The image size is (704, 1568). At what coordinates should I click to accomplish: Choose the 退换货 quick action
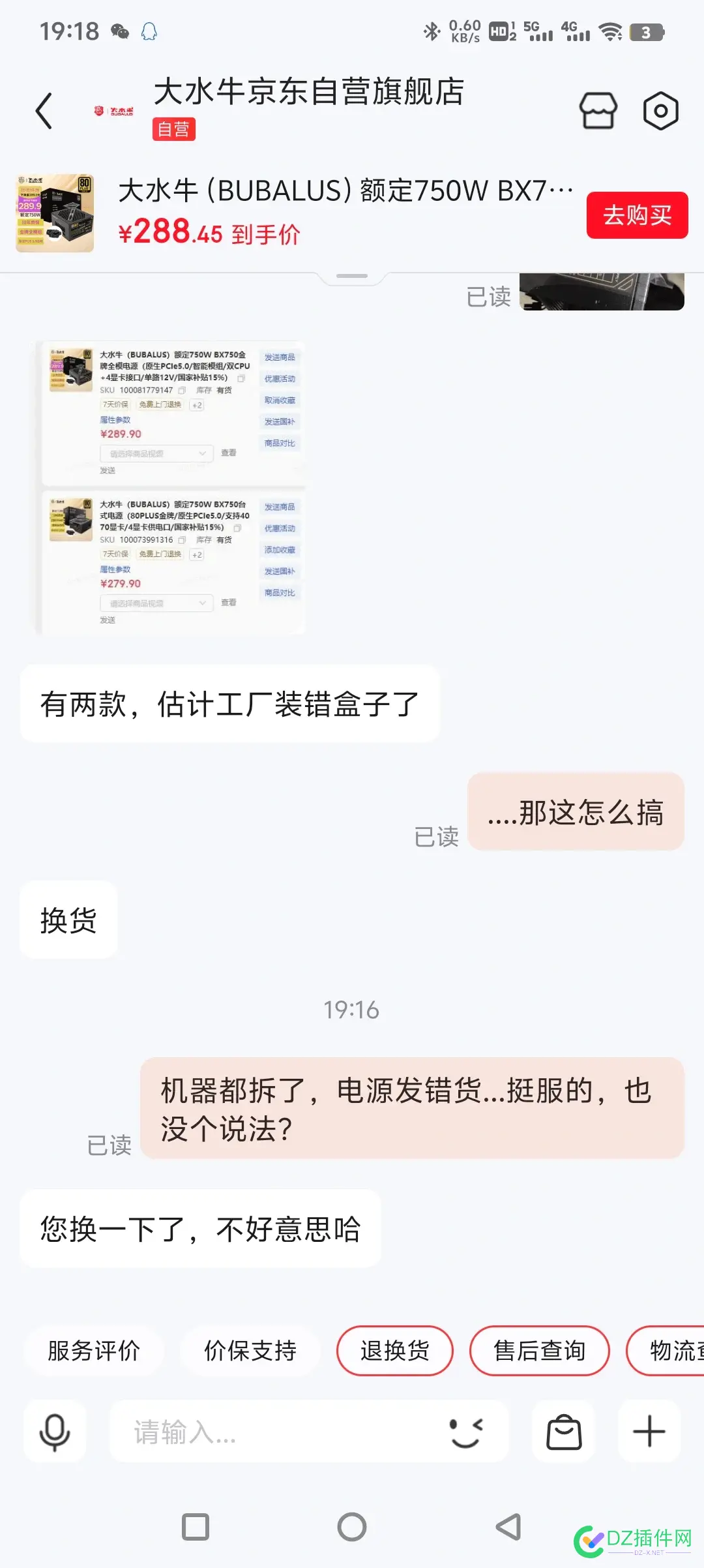point(394,1350)
